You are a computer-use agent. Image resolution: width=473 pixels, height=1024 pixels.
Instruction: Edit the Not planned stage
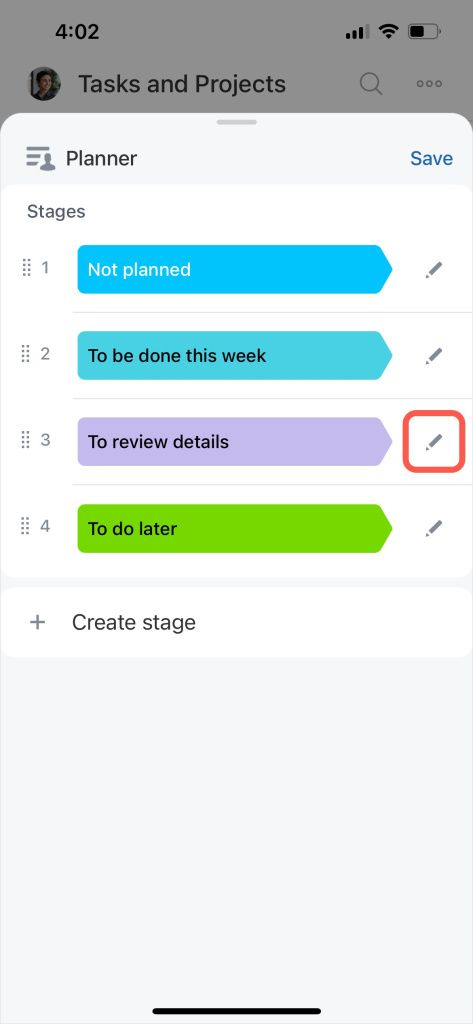433,270
